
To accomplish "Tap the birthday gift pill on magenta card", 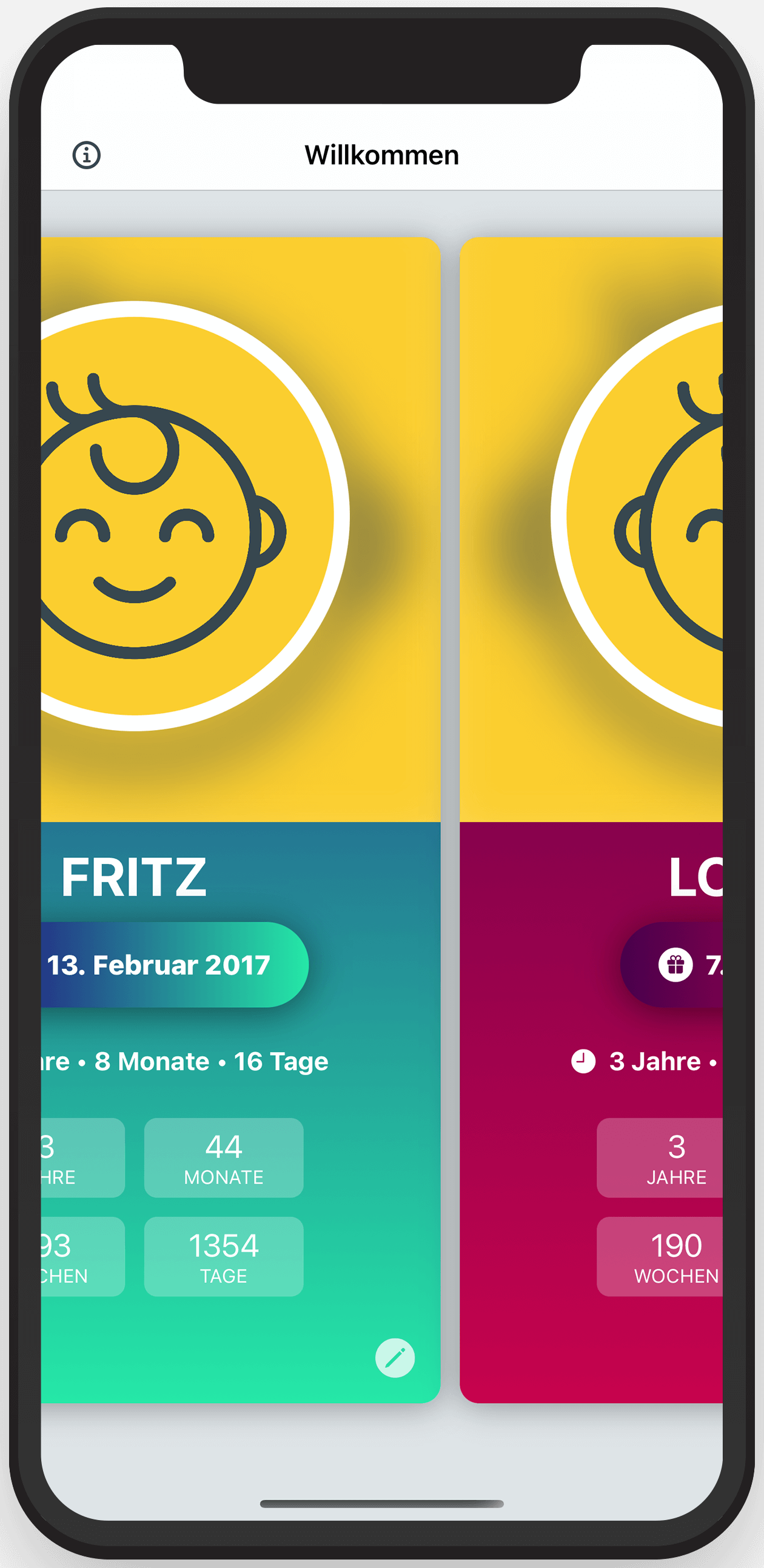I will pyautogui.click(x=671, y=964).
